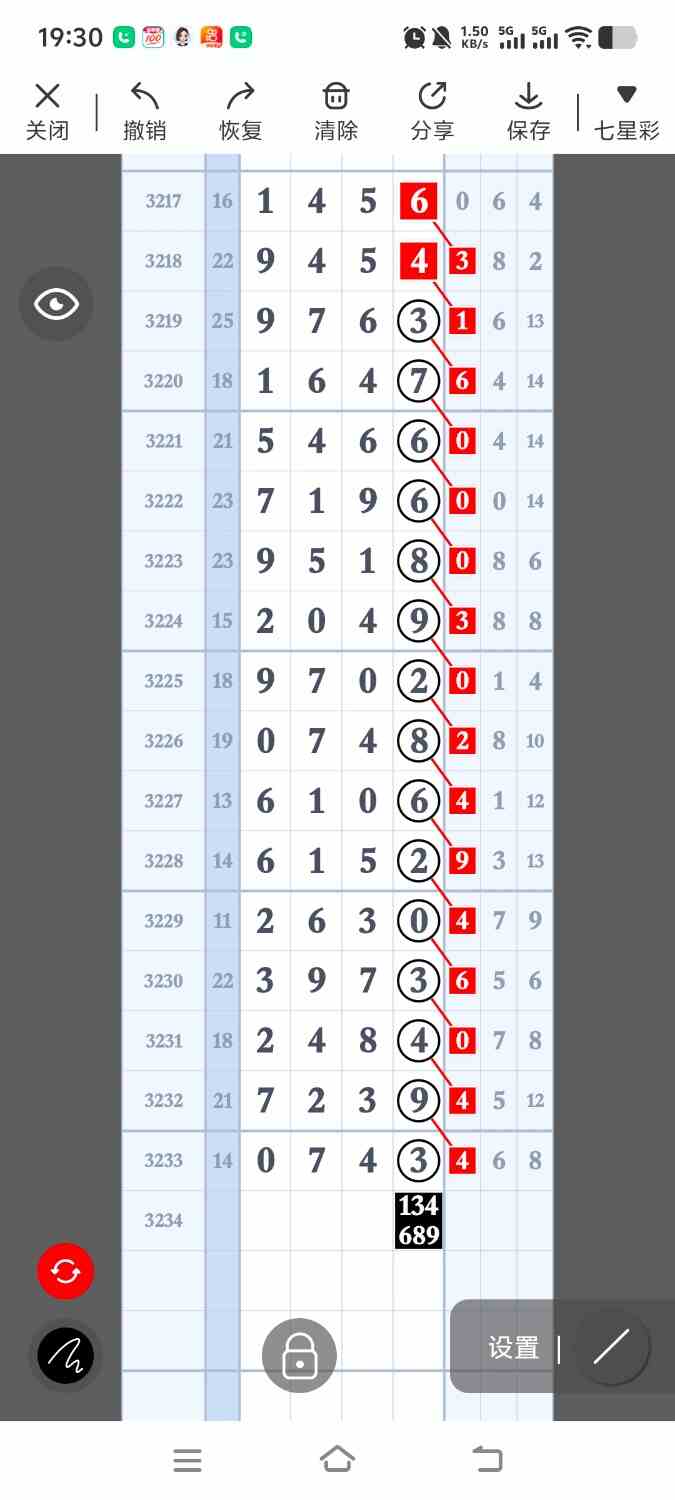
Task: Select the freehand scribble pen tool
Action: point(65,1356)
